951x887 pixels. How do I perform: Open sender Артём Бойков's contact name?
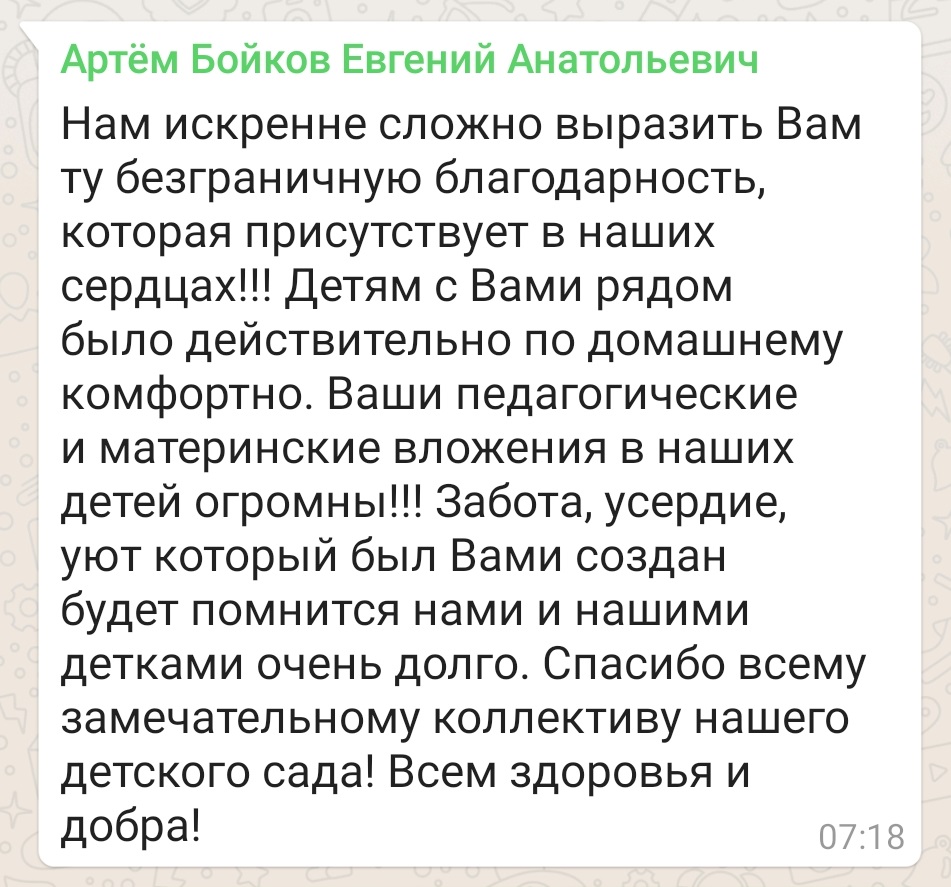408,61
